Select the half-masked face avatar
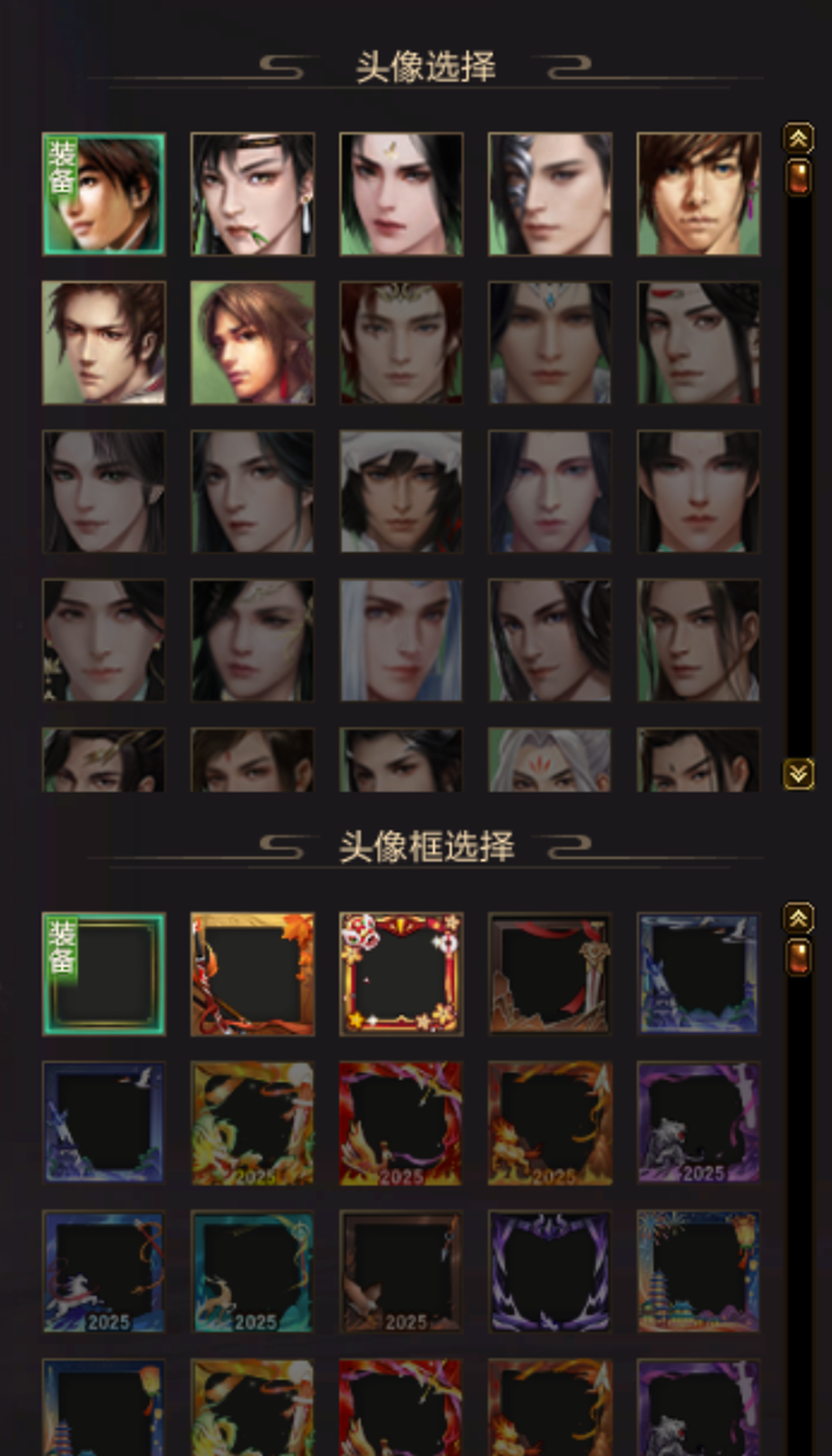832x1456 pixels. pyautogui.click(x=549, y=194)
